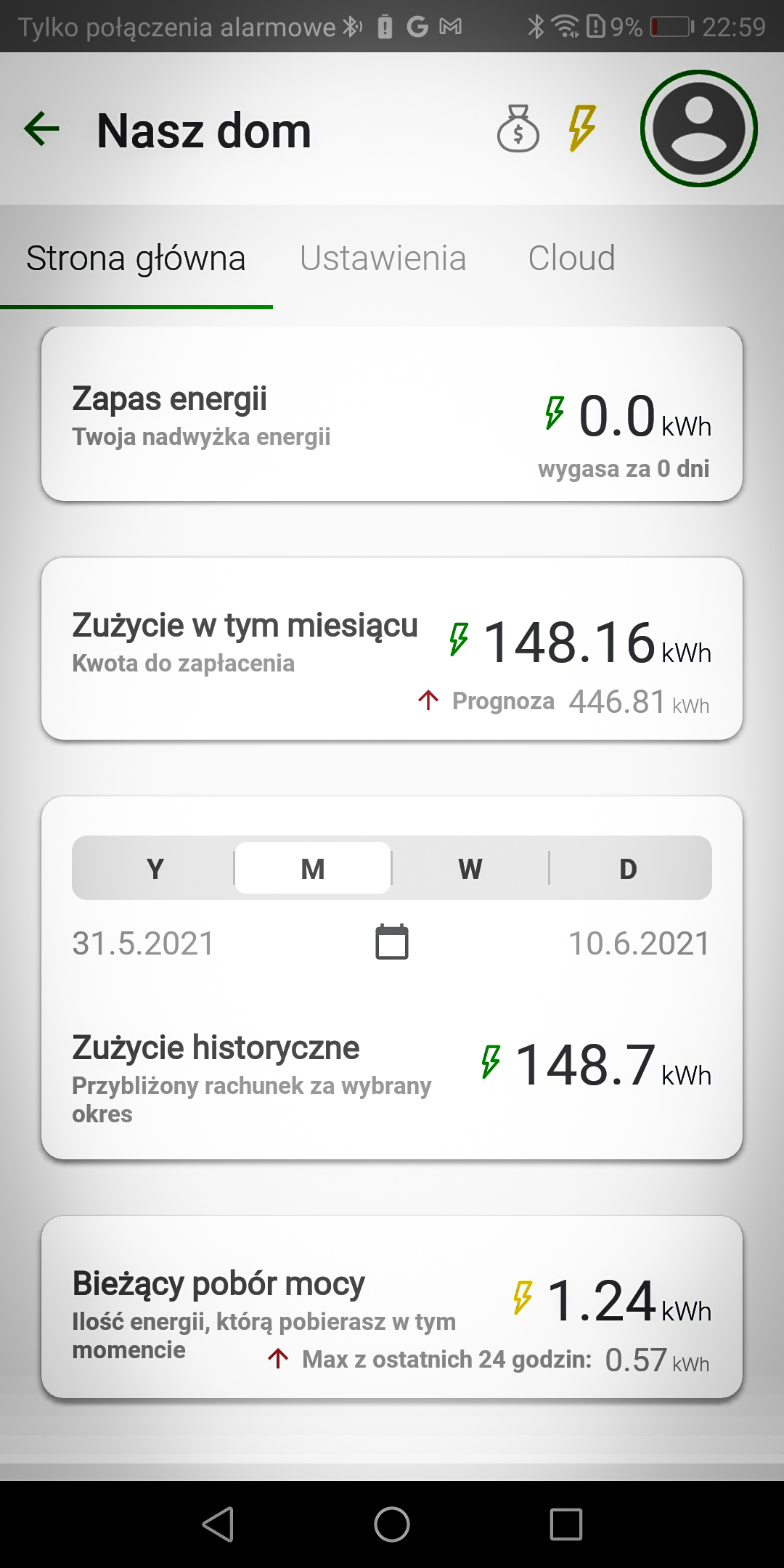Image resolution: width=784 pixels, height=1568 pixels.
Task: Switch to the Ustawienia tab
Action: click(x=383, y=258)
